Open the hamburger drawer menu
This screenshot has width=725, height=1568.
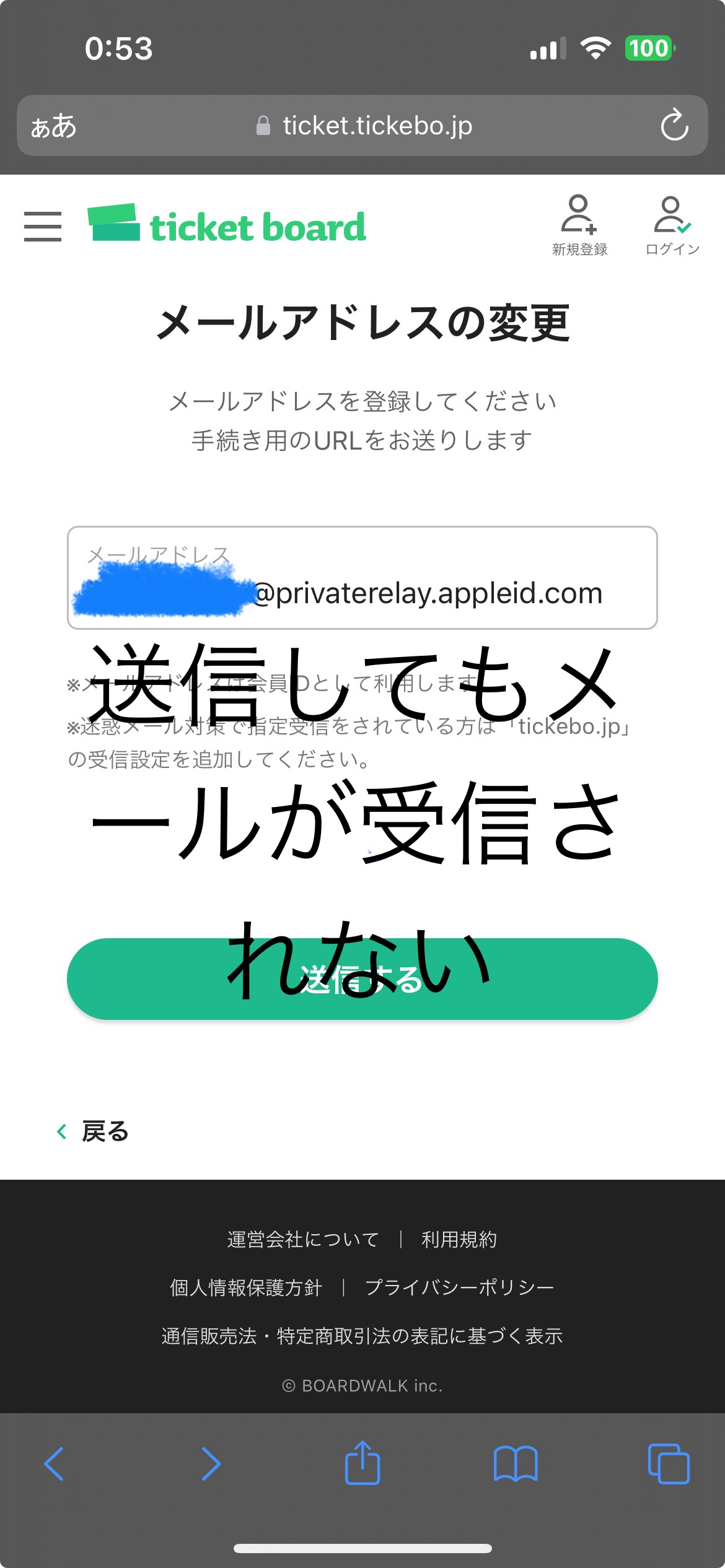click(42, 226)
